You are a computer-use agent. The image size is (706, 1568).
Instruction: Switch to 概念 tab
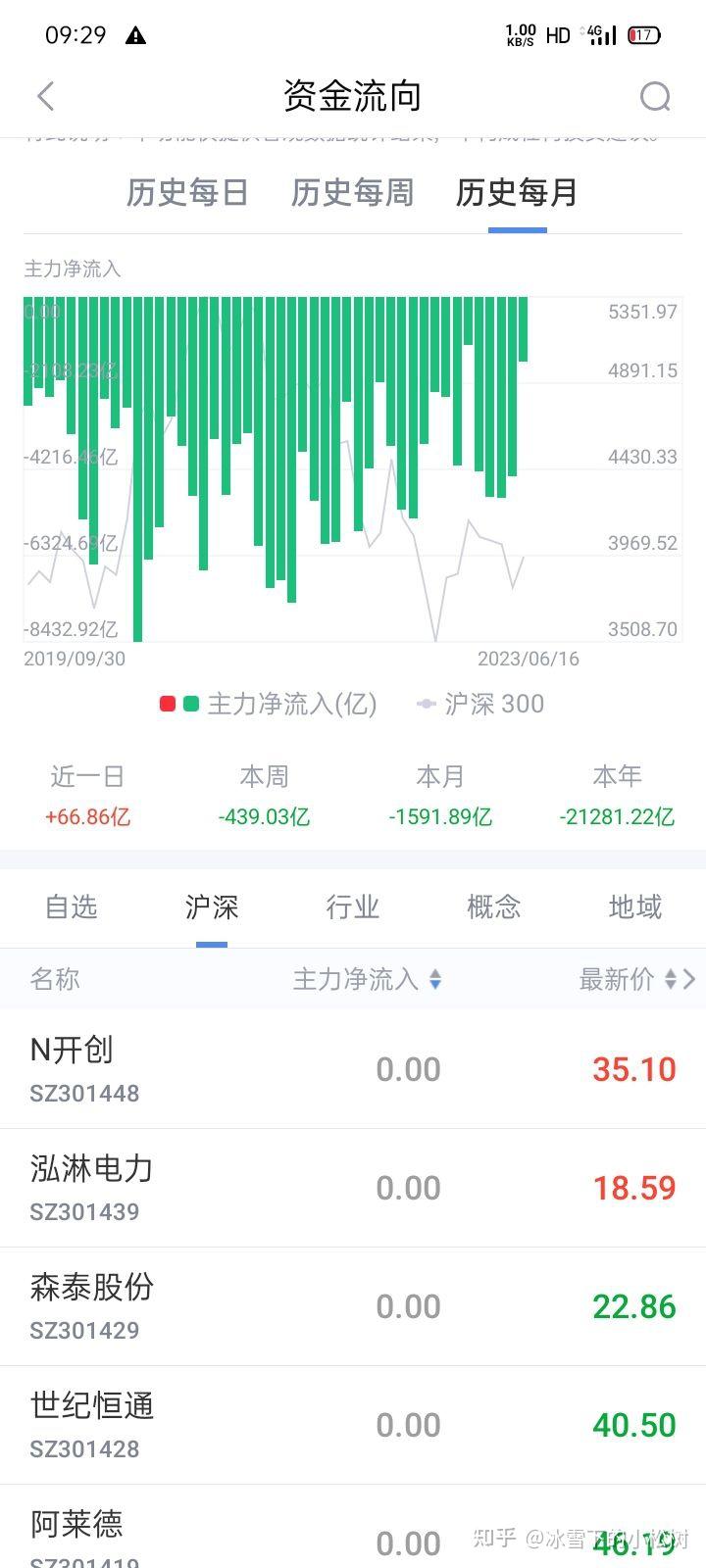click(494, 906)
